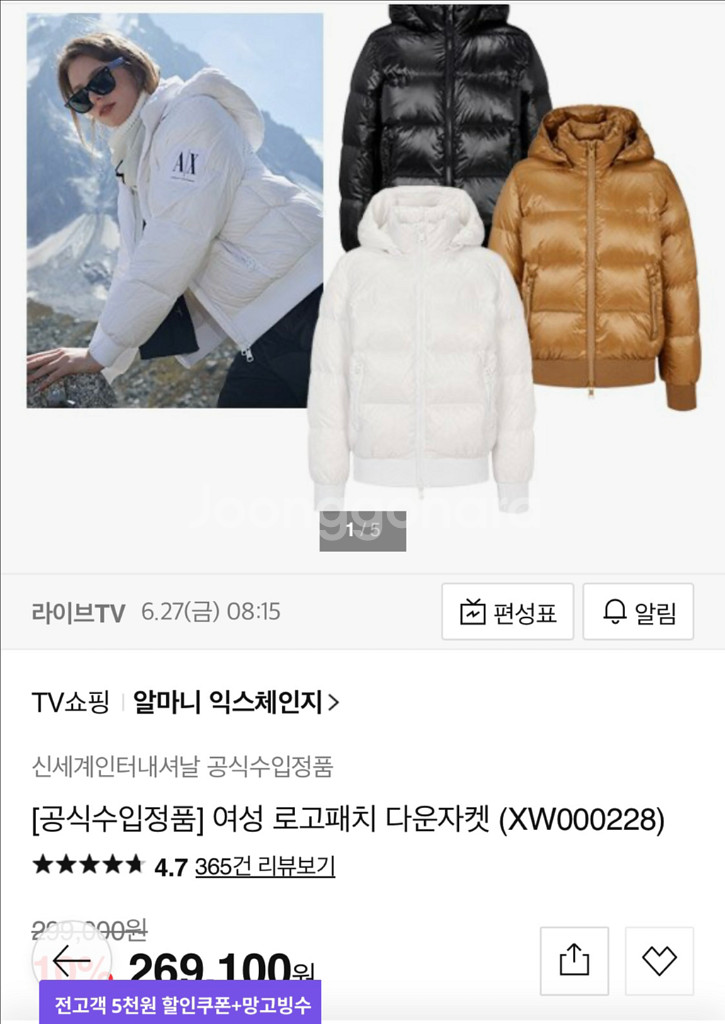
Task: Open the 알마니 익스체인지 brand page
Action: click(236, 702)
